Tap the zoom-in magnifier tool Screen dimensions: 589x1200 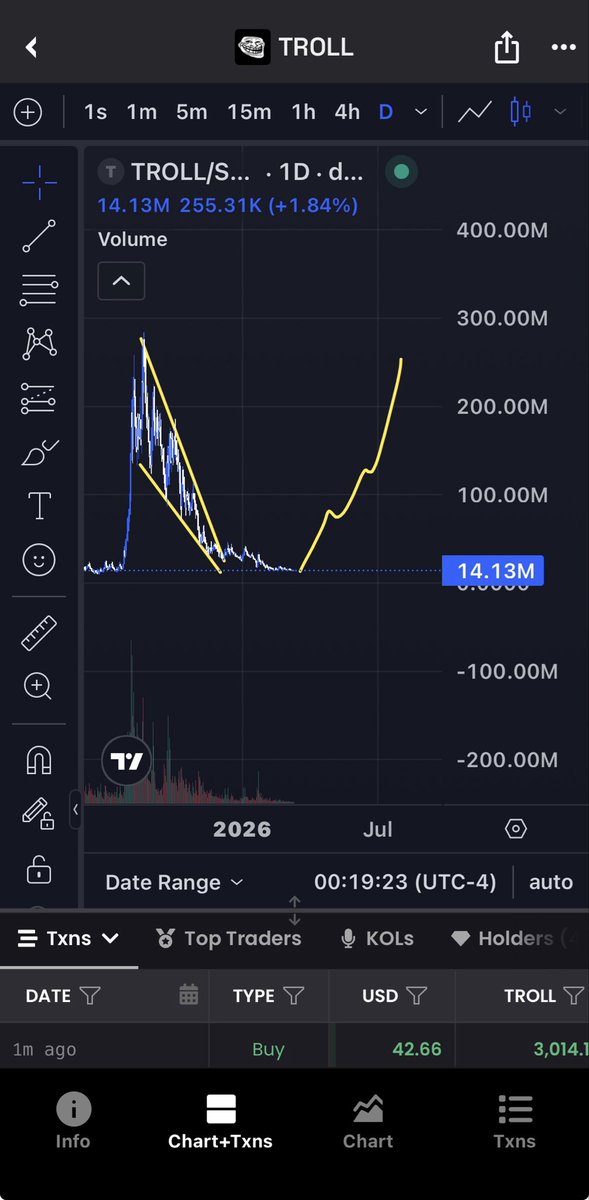click(38, 686)
